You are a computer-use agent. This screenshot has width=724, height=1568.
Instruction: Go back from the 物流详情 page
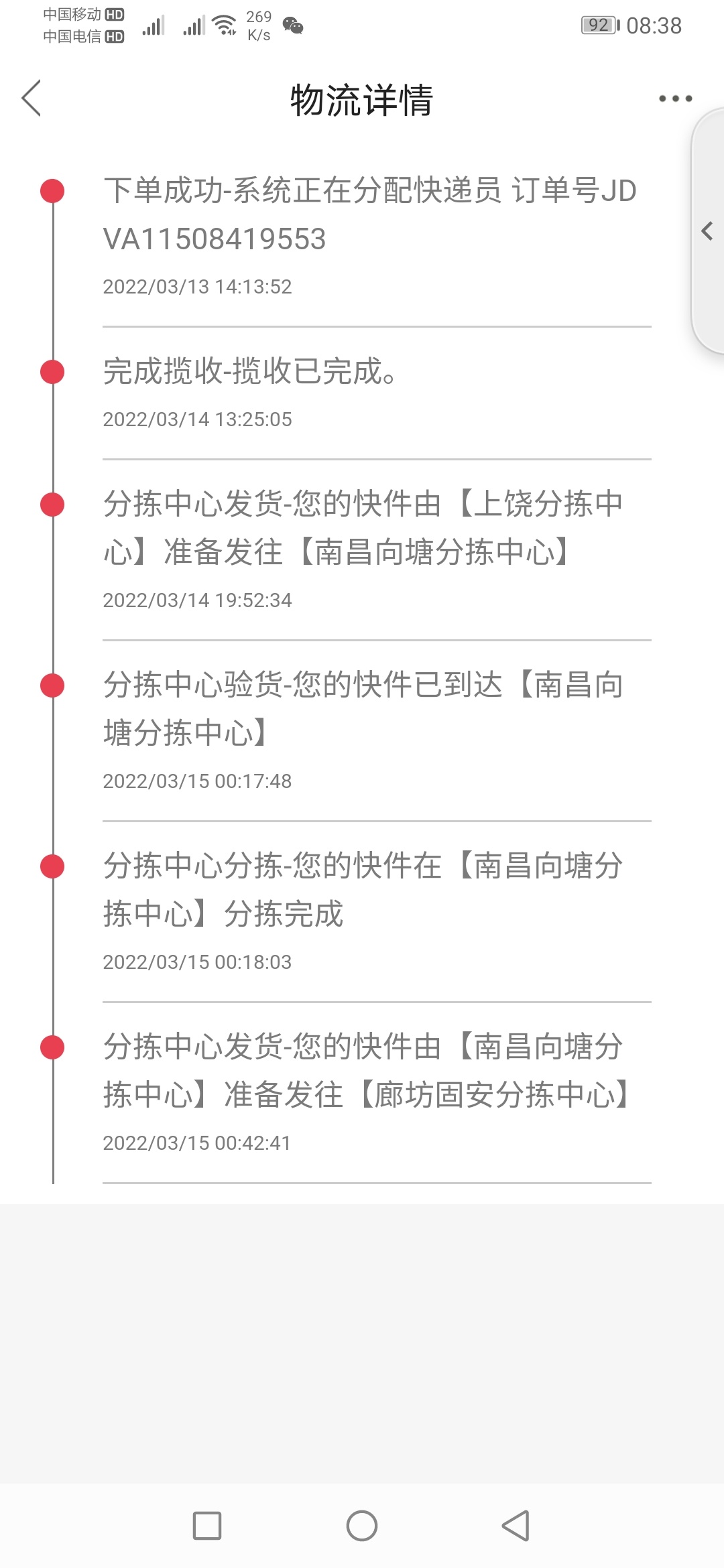pyautogui.click(x=32, y=99)
